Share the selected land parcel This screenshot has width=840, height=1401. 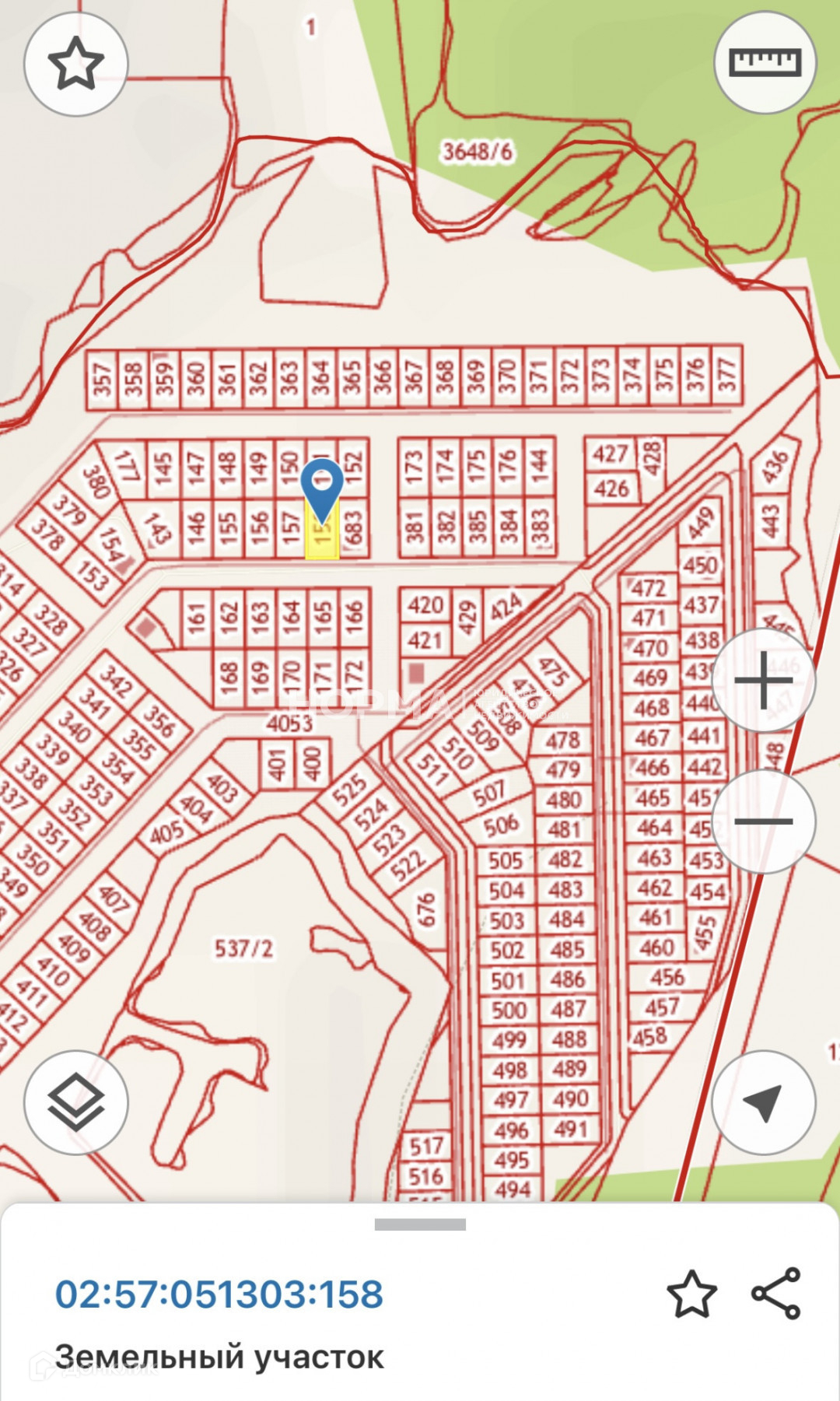click(776, 1293)
